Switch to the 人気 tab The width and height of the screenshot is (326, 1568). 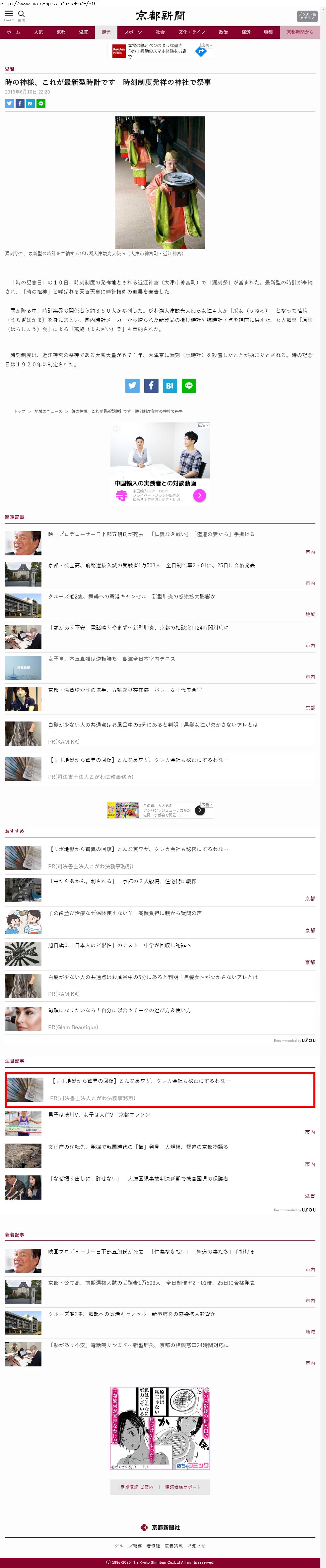38,32
